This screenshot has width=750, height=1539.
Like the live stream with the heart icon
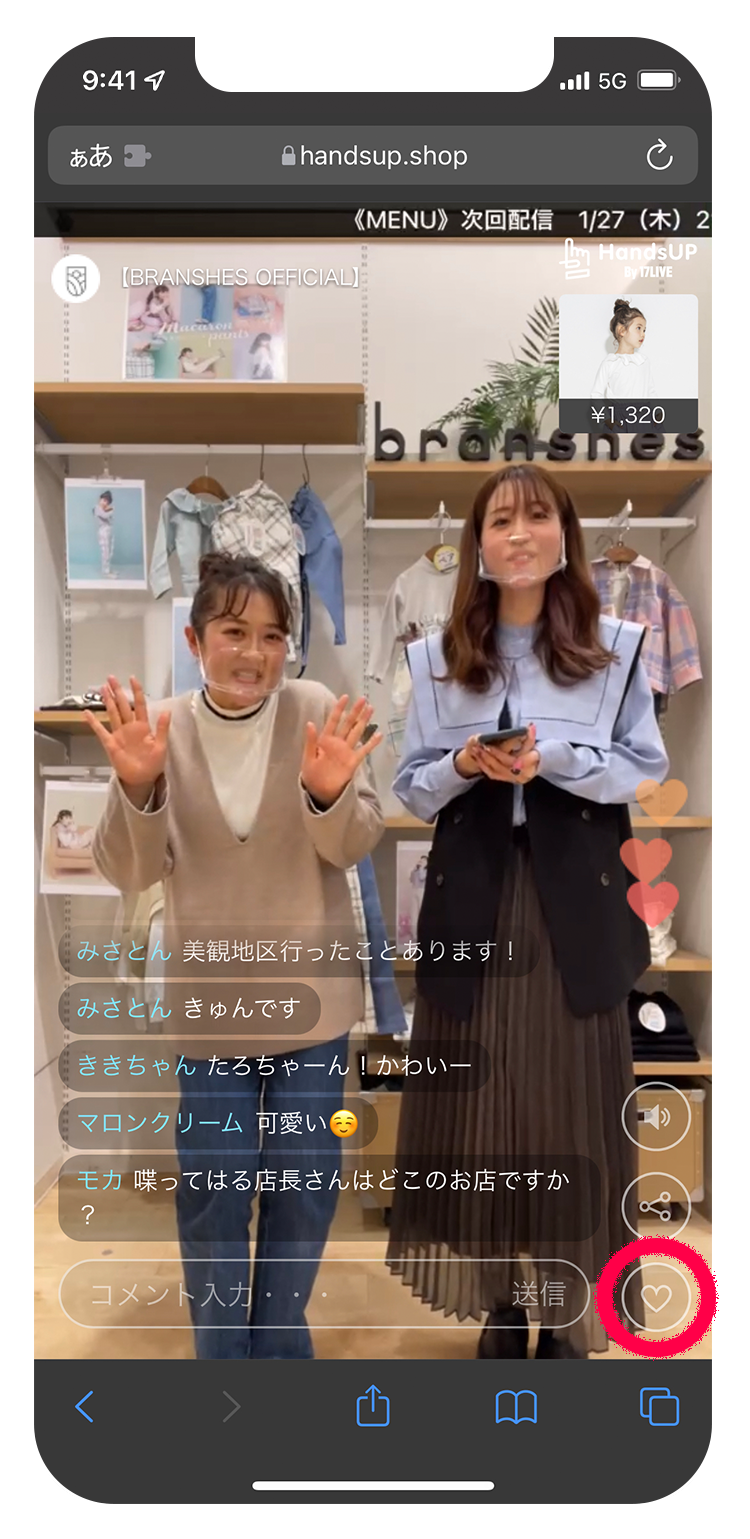click(656, 1297)
